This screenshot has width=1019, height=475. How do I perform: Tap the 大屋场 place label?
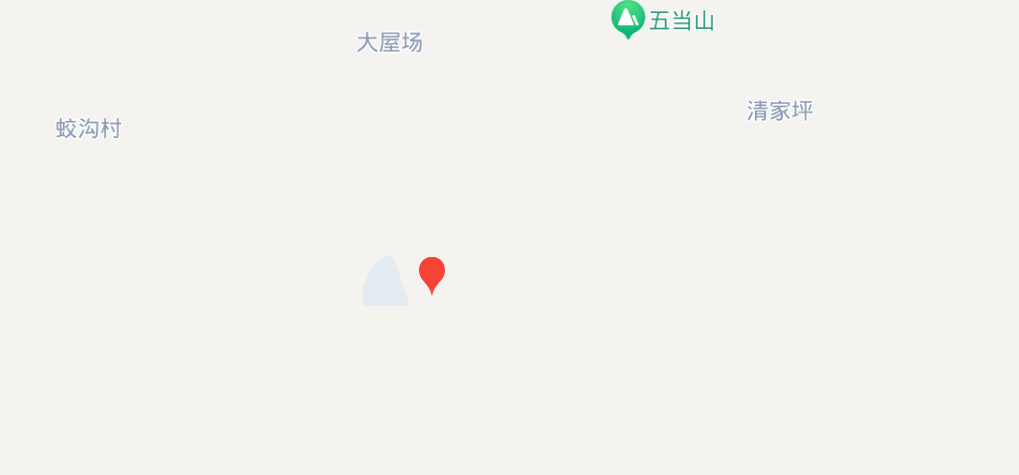[389, 42]
